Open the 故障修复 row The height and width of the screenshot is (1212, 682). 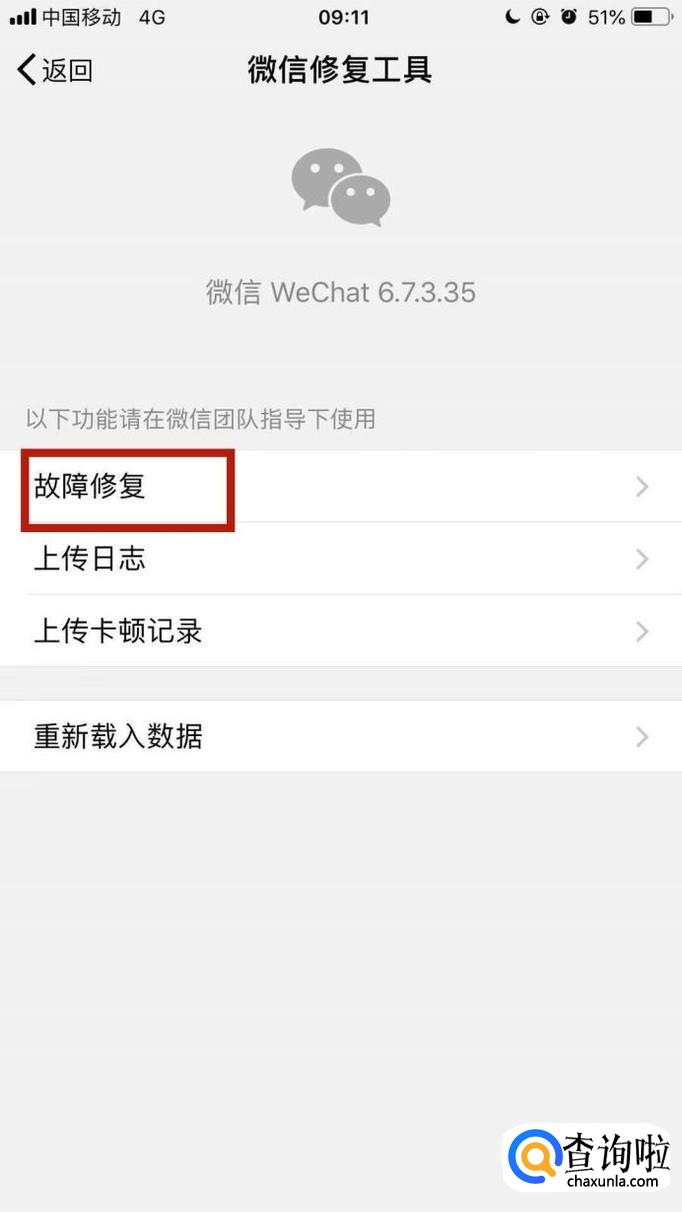click(x=341, y=486)
